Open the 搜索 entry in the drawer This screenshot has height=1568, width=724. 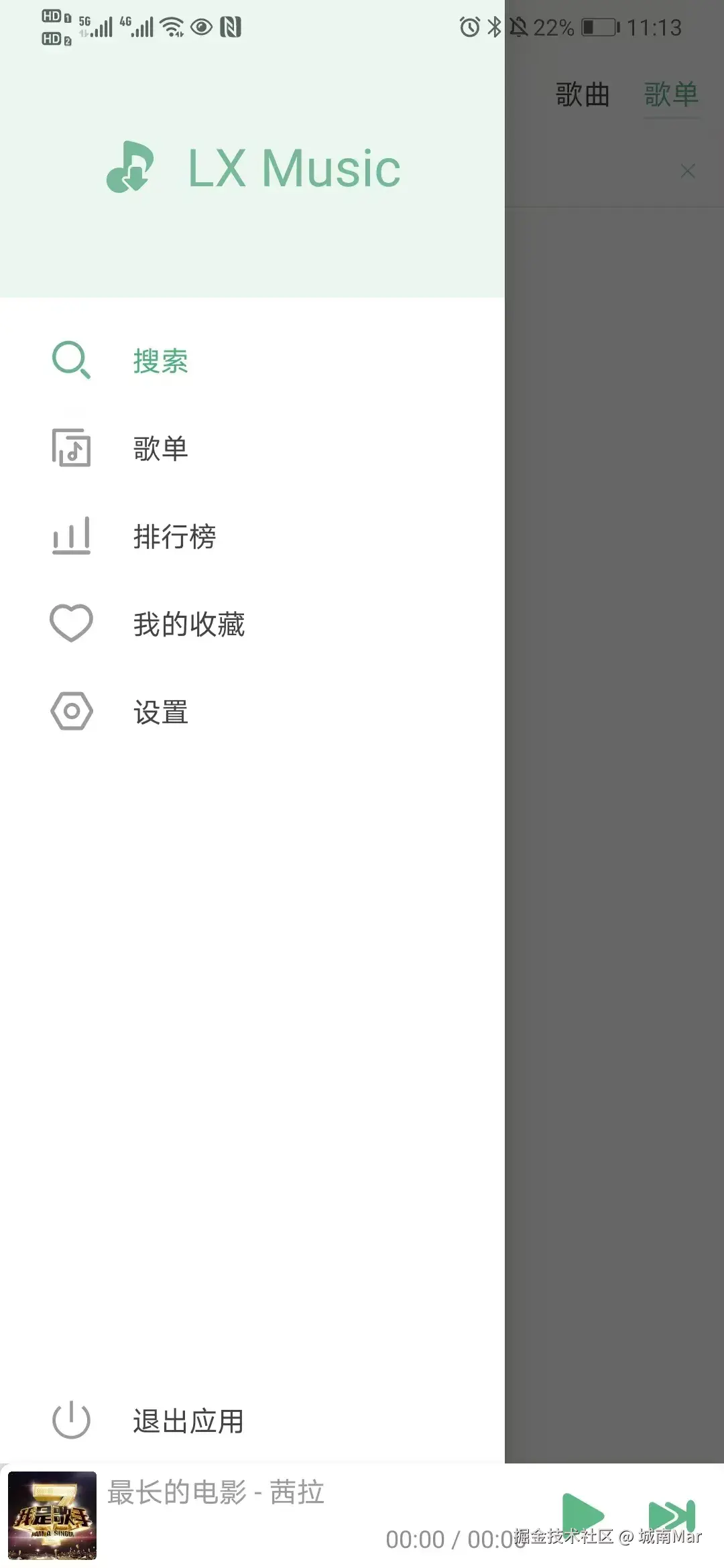[159, 361]
